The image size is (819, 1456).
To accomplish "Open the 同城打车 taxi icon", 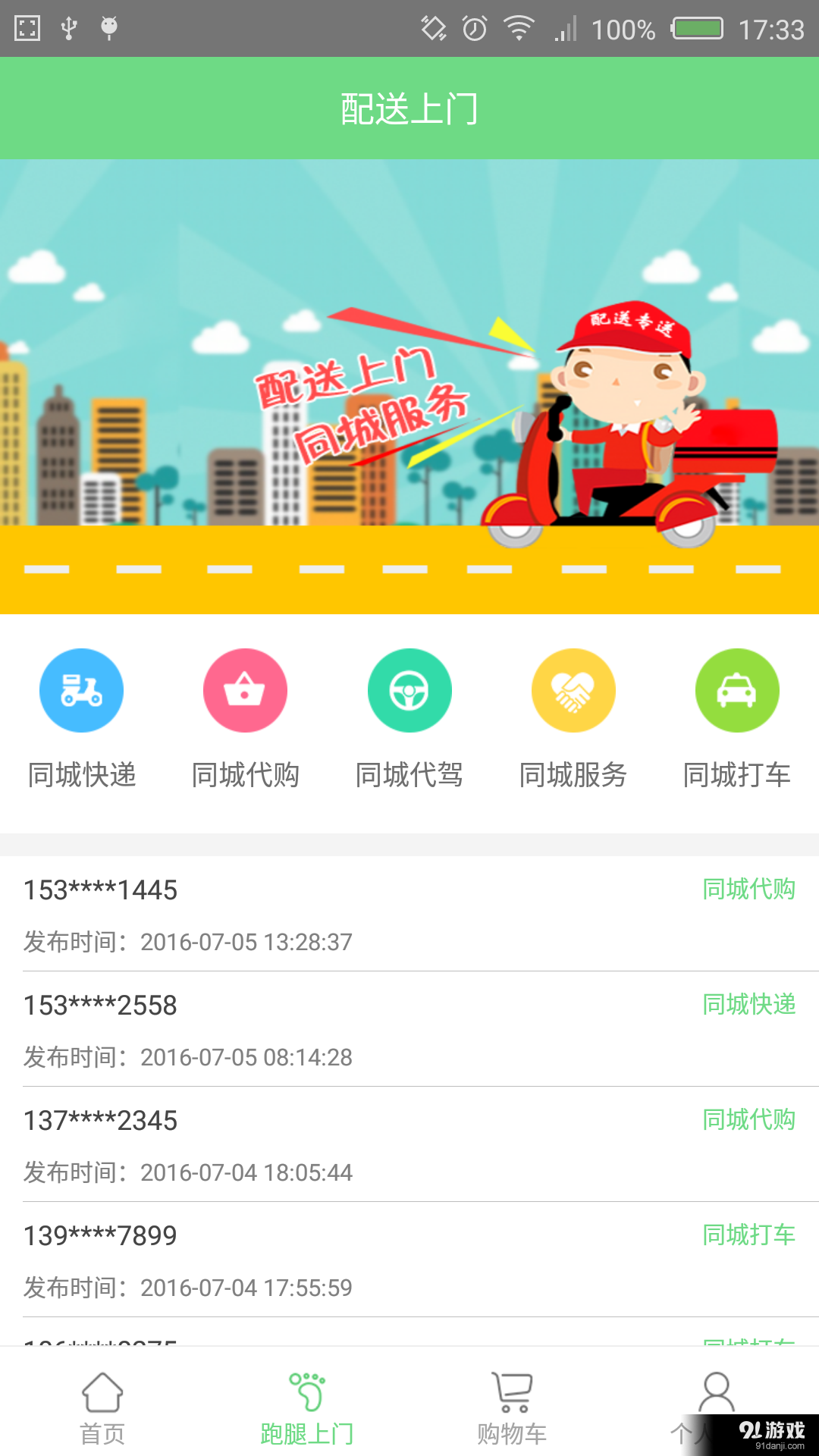I will click(736, 690).
